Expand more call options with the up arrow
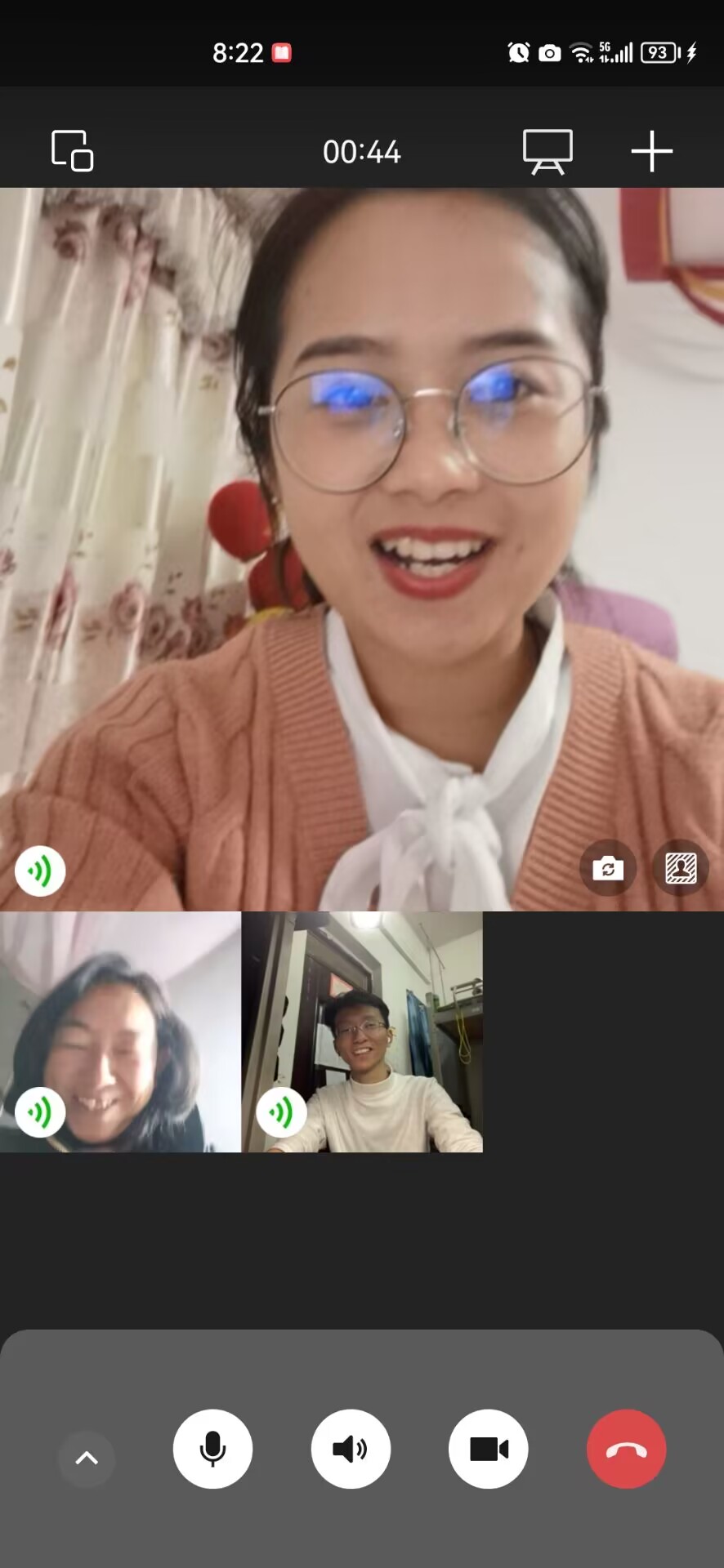The width and height of the screenshot is (724, 1568). pyautogui.click(x=87, y=1458)
